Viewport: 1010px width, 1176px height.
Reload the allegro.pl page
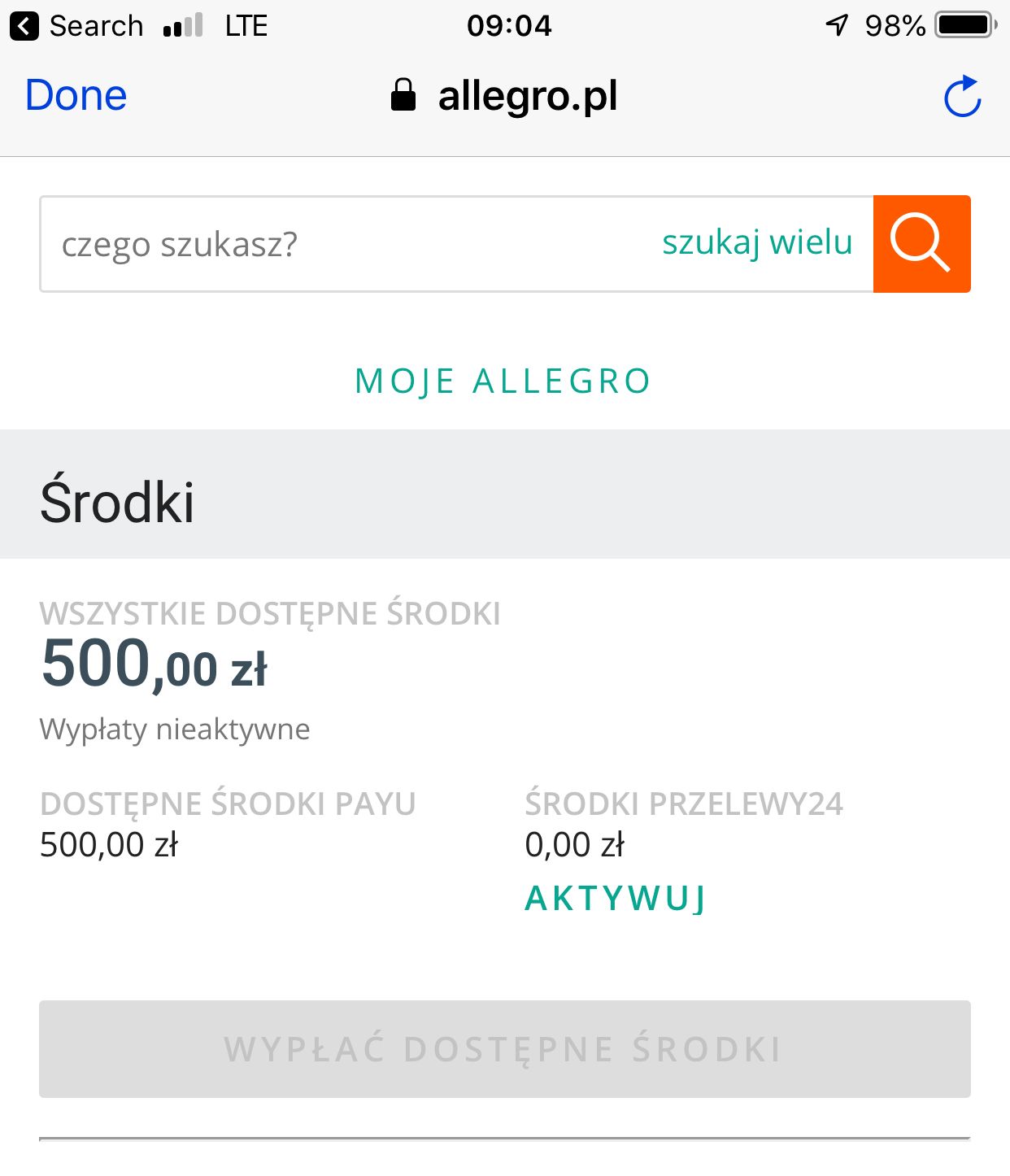coord(962,97)
